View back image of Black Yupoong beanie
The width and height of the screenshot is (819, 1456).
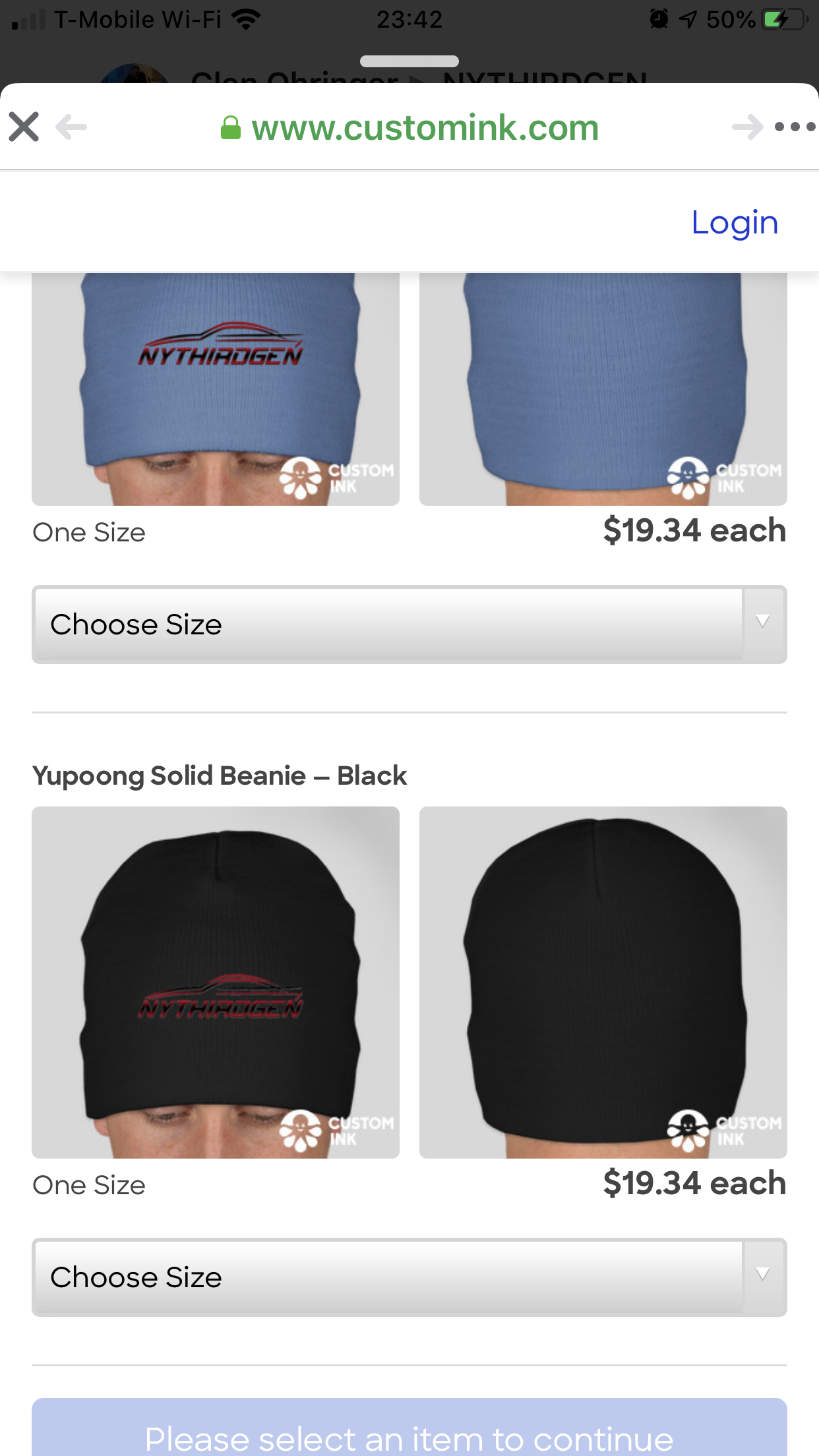[x=603, y=982]
